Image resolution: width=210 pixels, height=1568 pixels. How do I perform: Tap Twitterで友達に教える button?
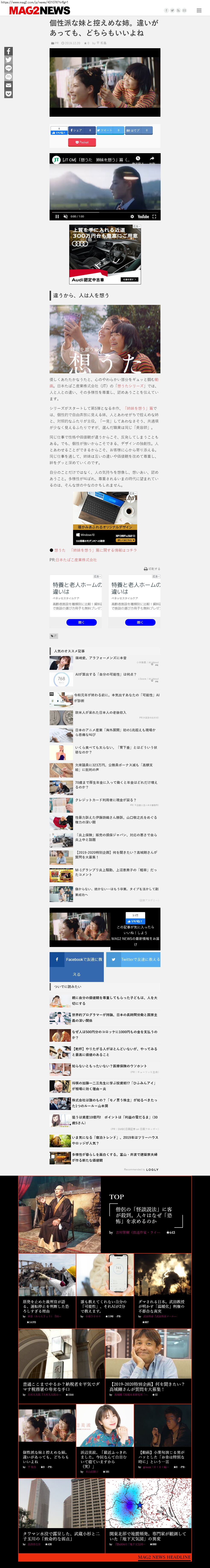(133, 959)
